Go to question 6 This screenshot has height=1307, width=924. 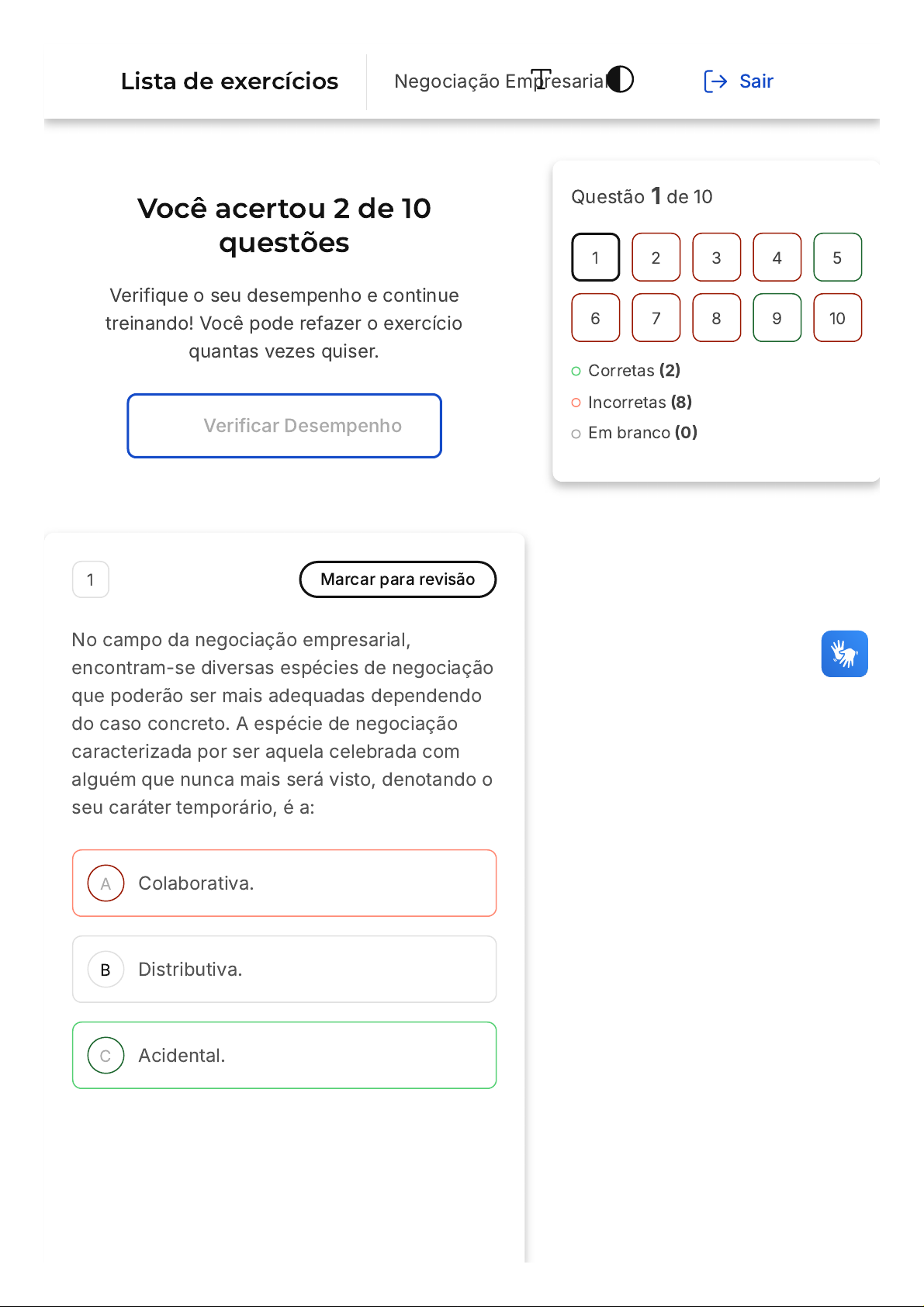coord(595,318)
